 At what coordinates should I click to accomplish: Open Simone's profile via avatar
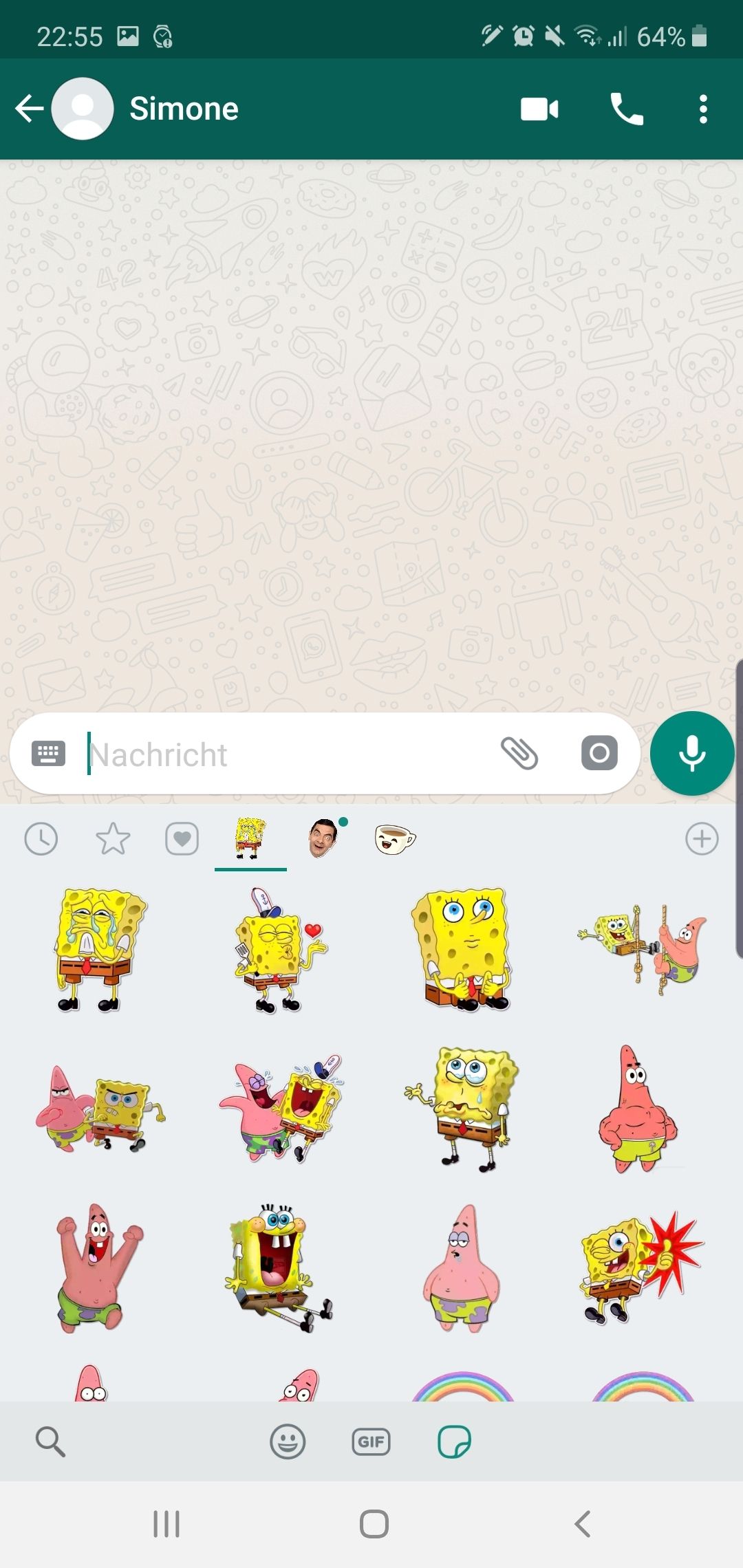(83, 108)
